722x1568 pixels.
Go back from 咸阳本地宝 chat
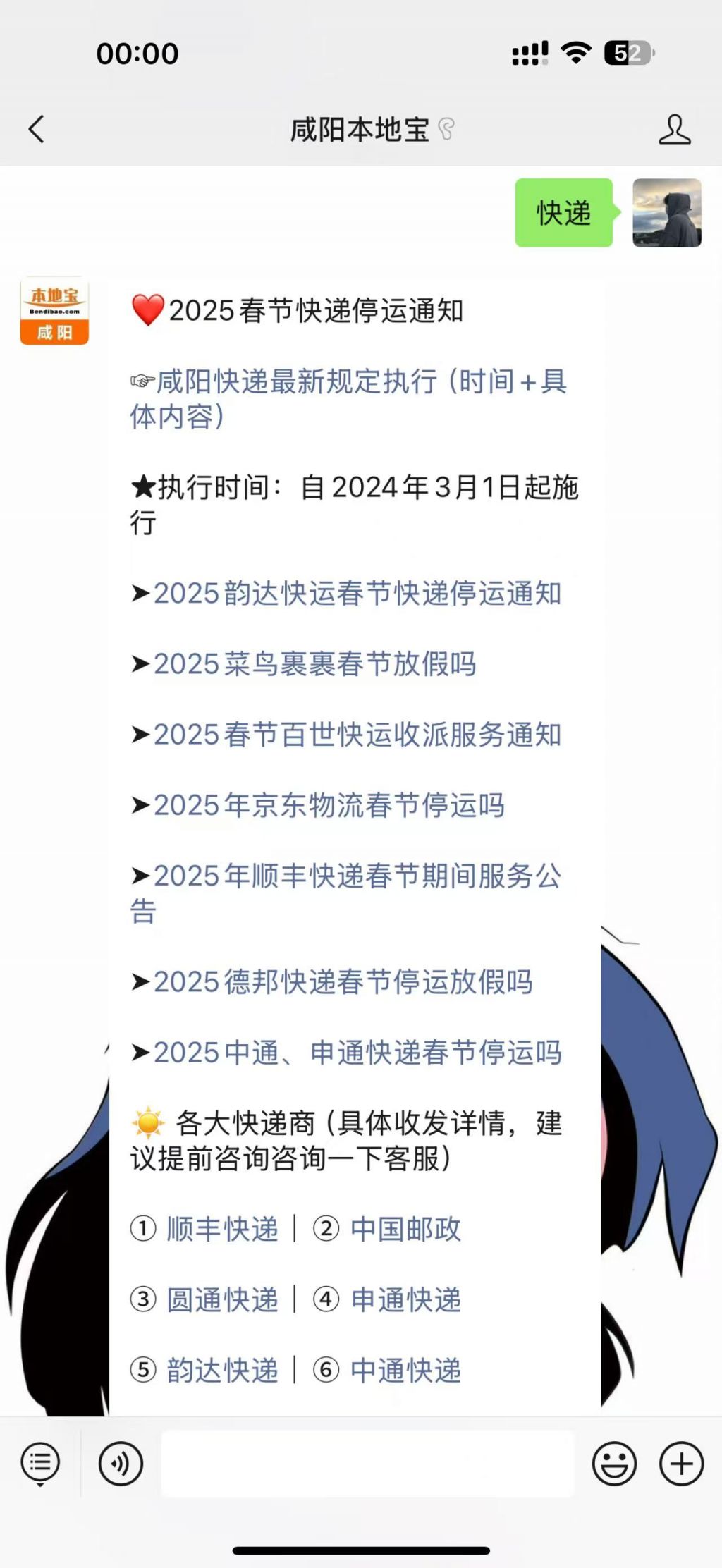click(x=37, y=130)
